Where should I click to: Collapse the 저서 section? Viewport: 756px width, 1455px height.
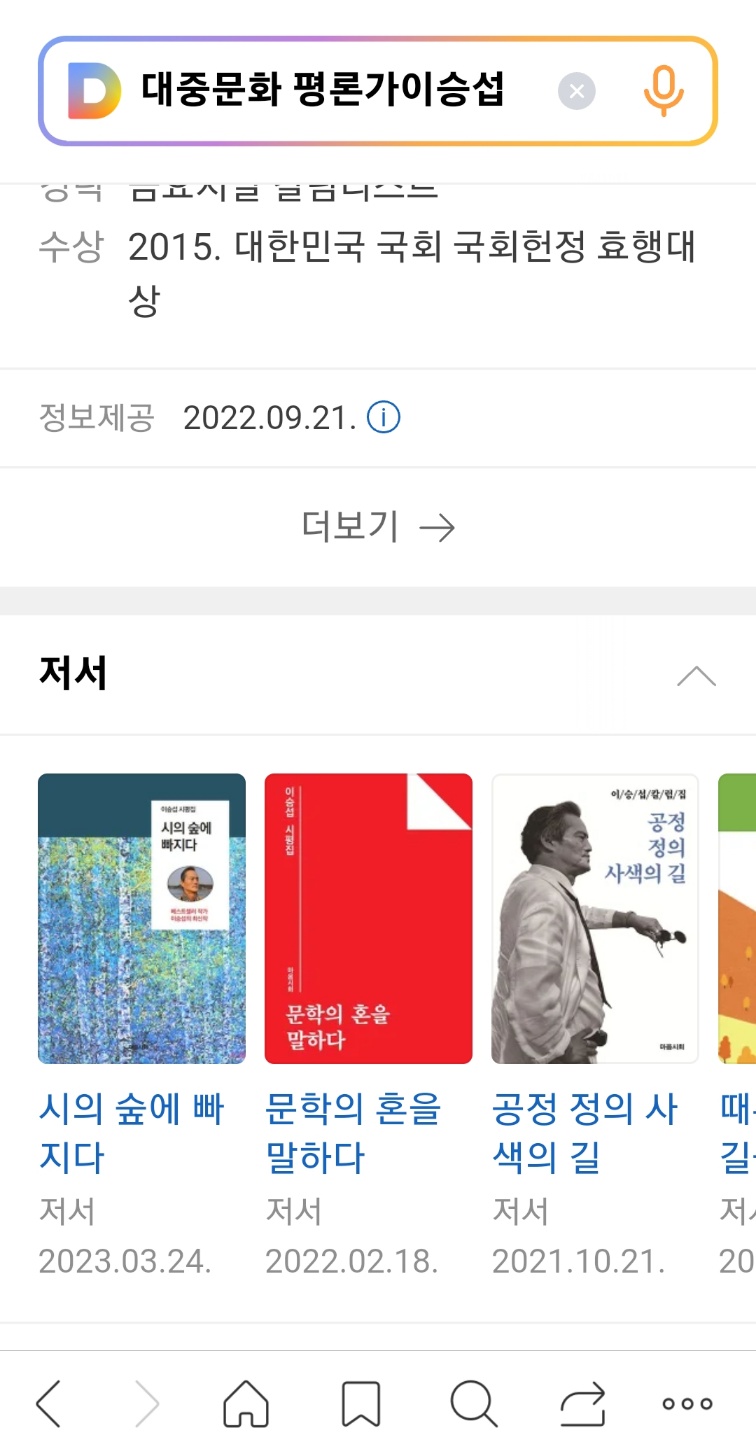[x=696, y=676]
